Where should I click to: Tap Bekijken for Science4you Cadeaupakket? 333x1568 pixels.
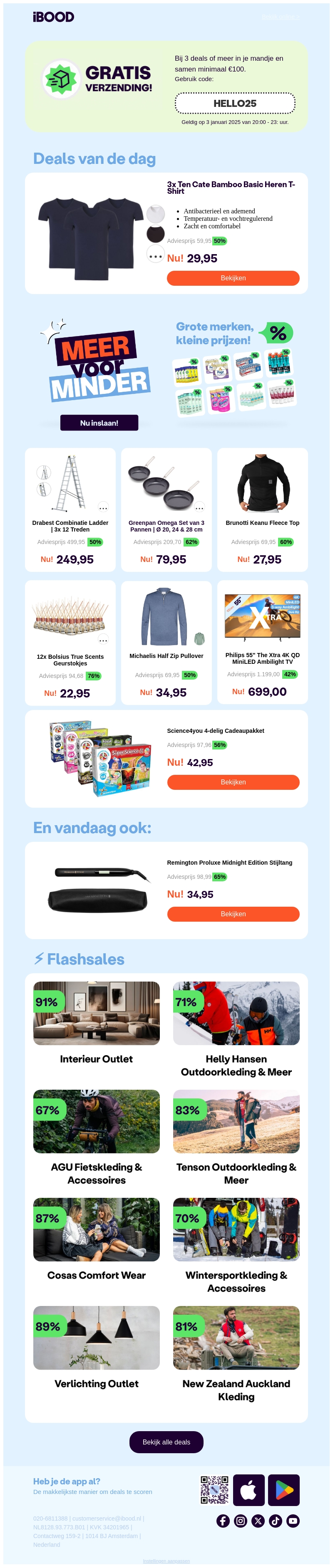point(233,782)
